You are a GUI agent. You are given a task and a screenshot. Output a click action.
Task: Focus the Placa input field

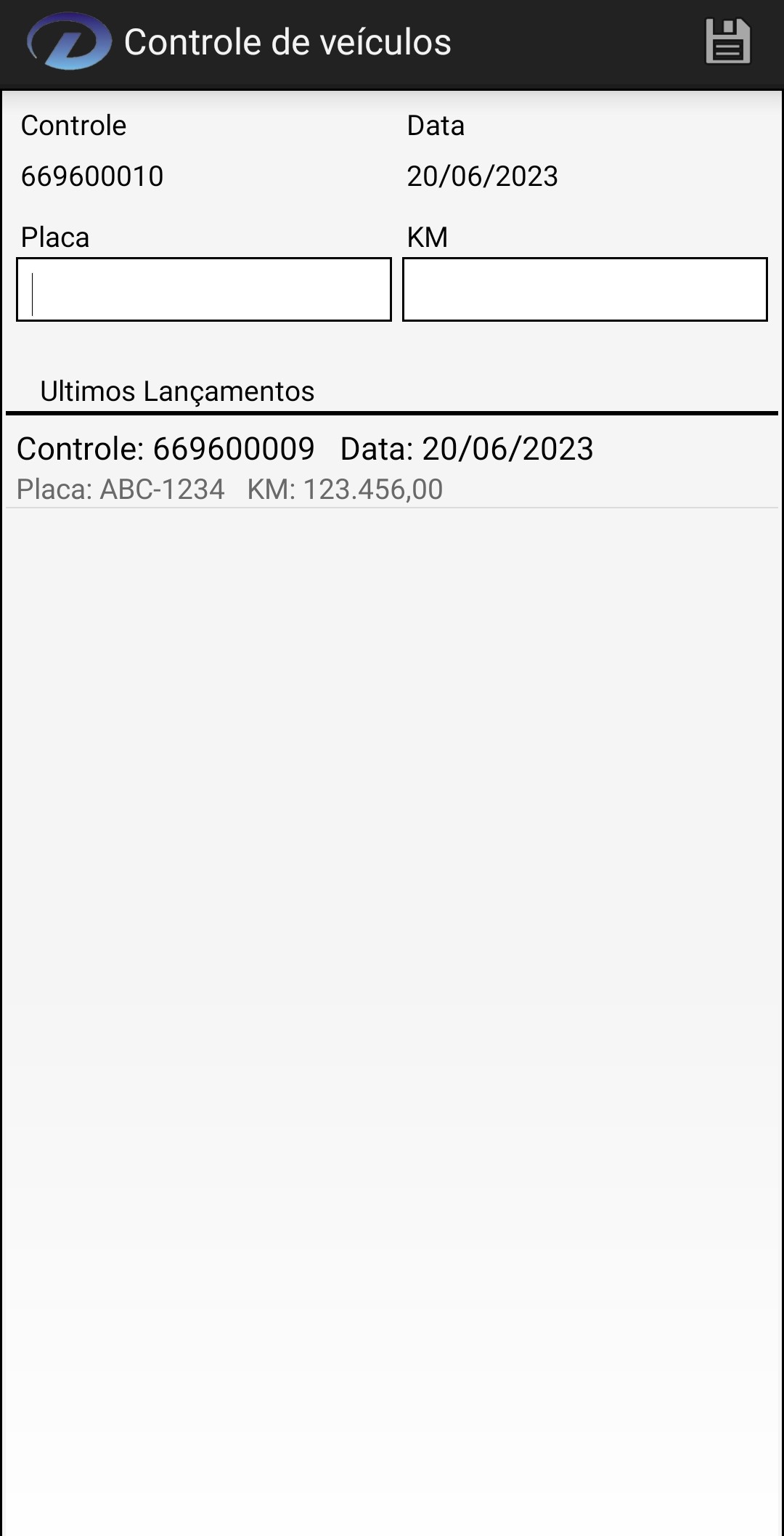point(204,289)
